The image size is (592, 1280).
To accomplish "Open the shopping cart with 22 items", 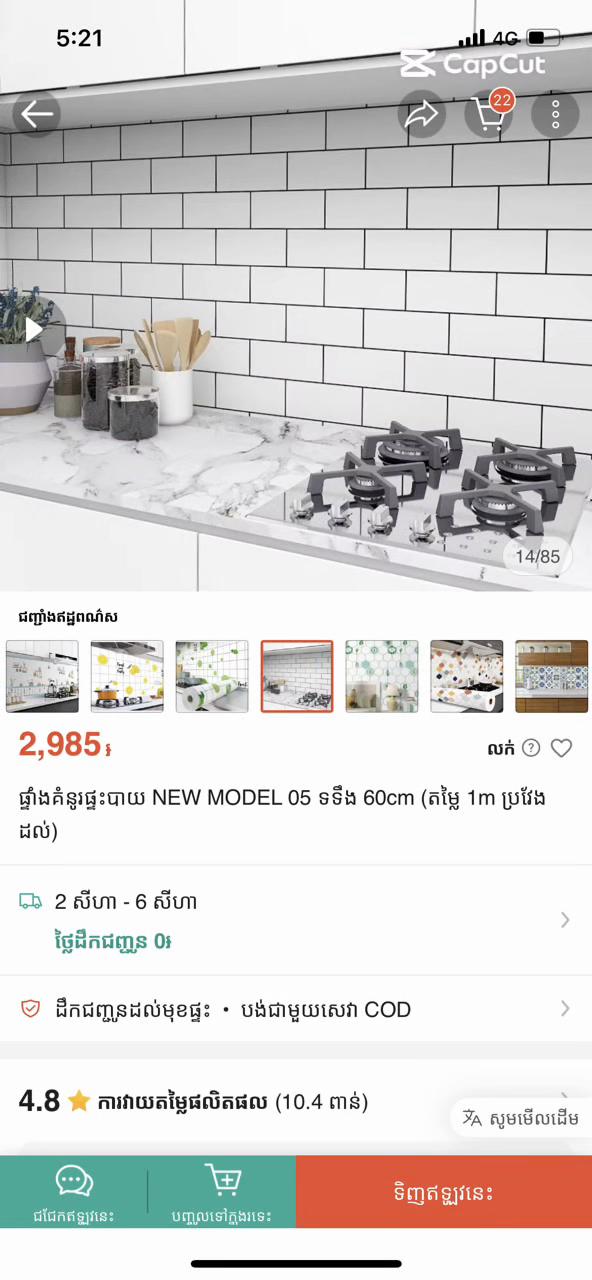I will click(489, 114).
